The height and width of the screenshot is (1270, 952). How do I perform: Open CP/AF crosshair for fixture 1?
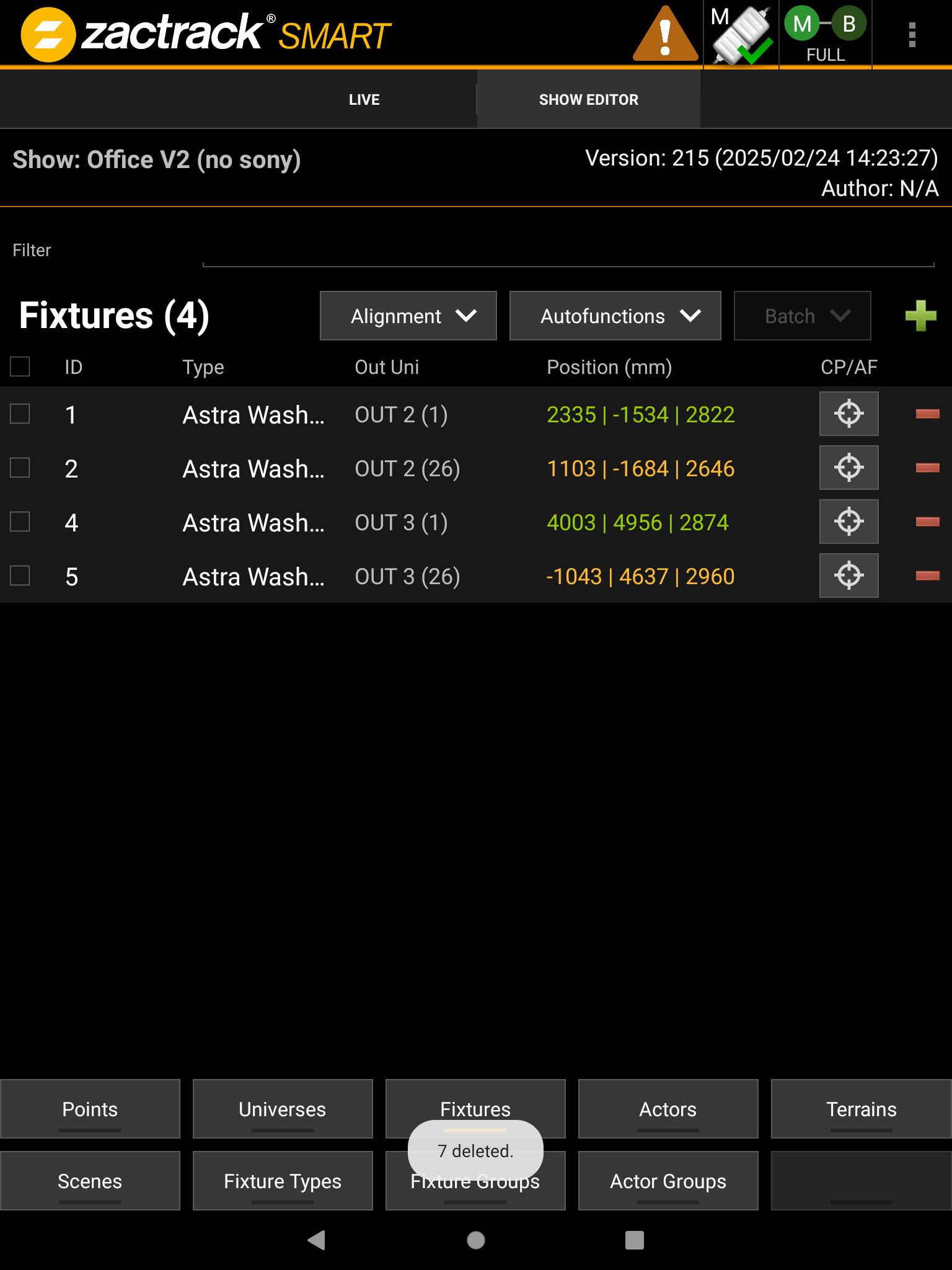[x=848, y=414]
